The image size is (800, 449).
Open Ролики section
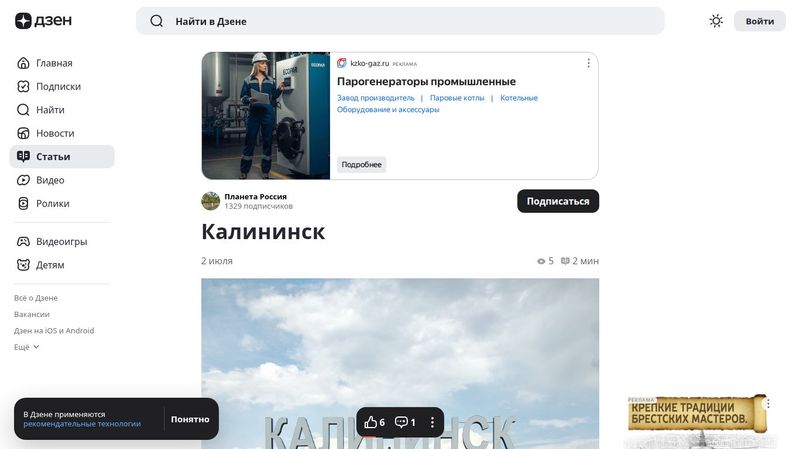point(52,203)
